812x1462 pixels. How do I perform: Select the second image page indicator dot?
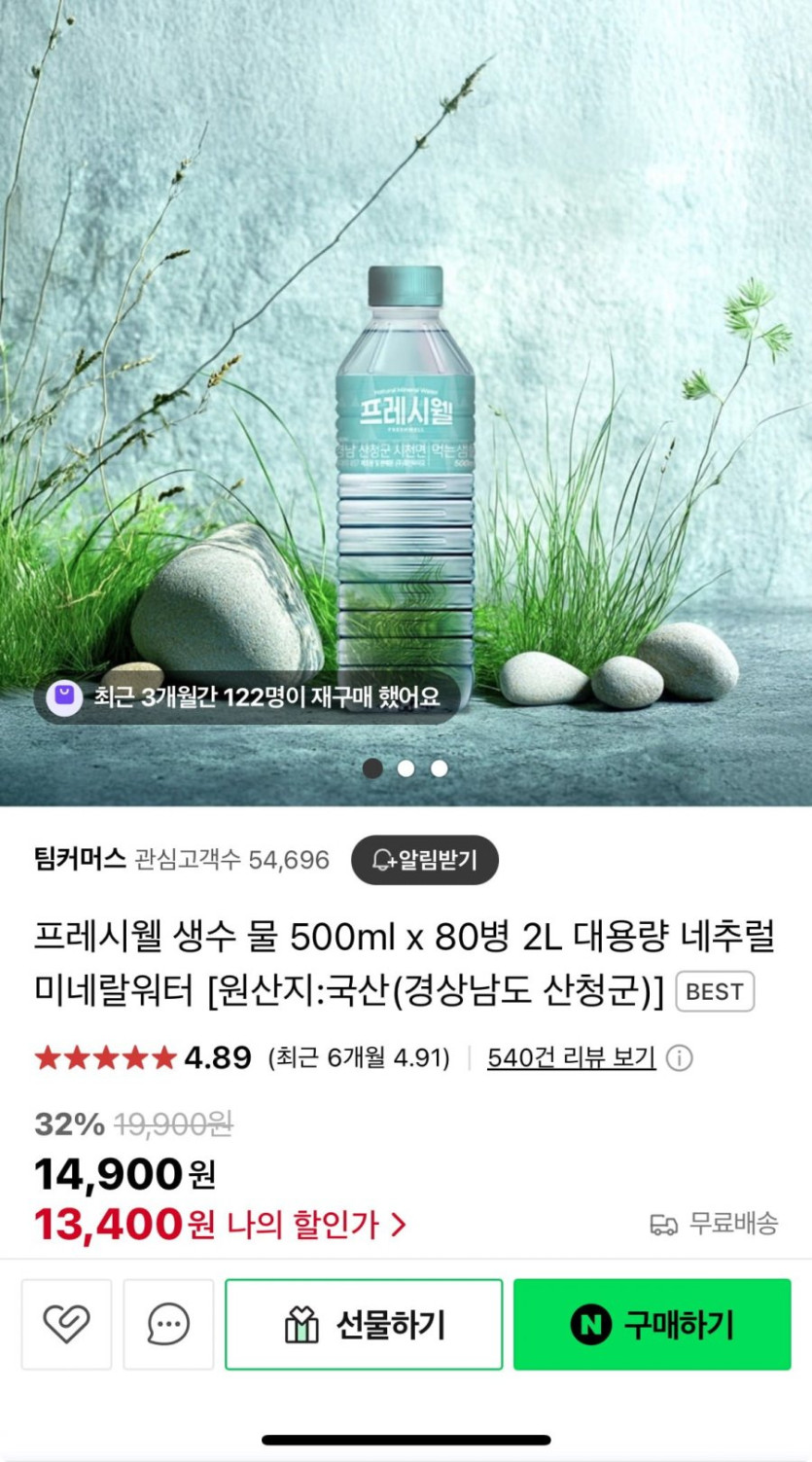(406, 768)
